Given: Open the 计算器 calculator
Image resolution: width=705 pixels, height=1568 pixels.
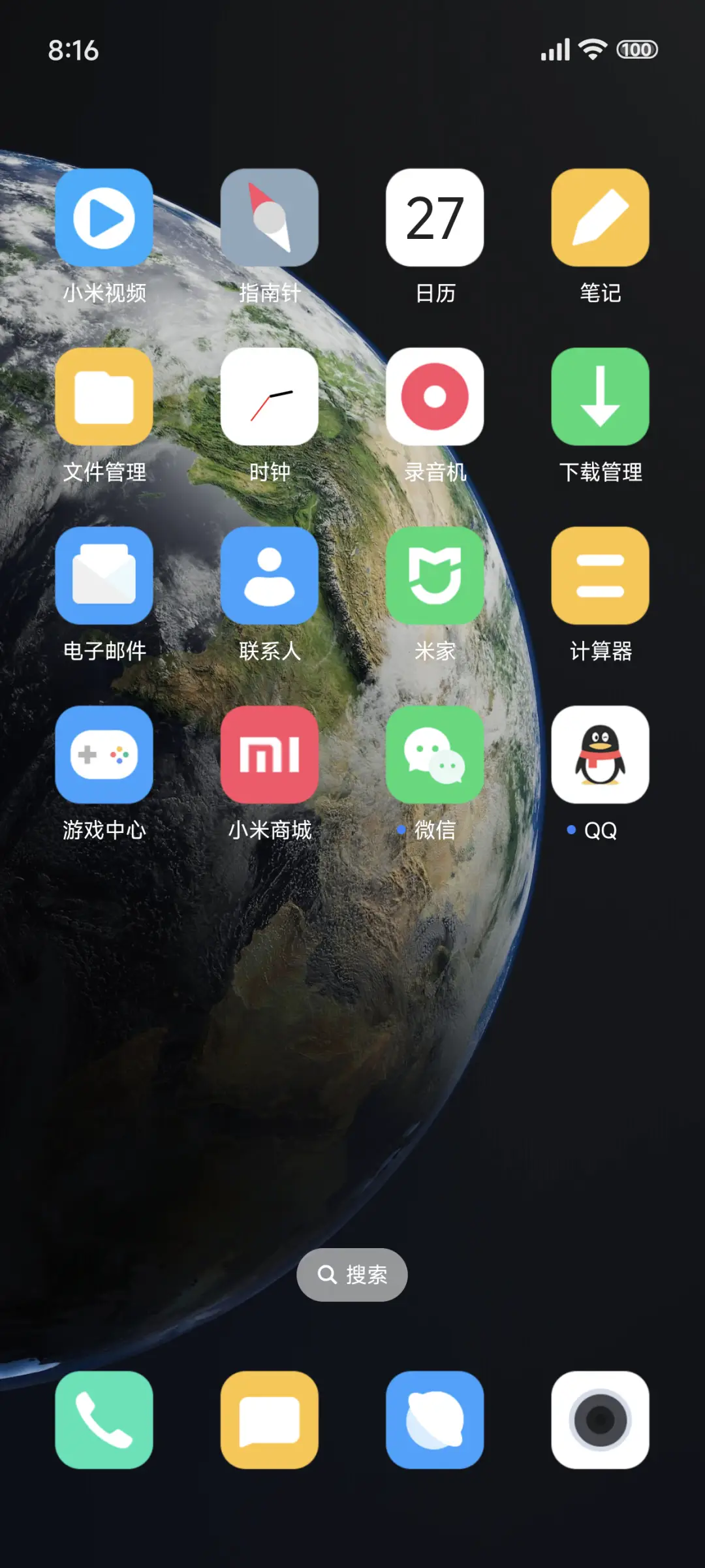Looking at the screenshot, I should pyautogui.click(x=601, y=575).
